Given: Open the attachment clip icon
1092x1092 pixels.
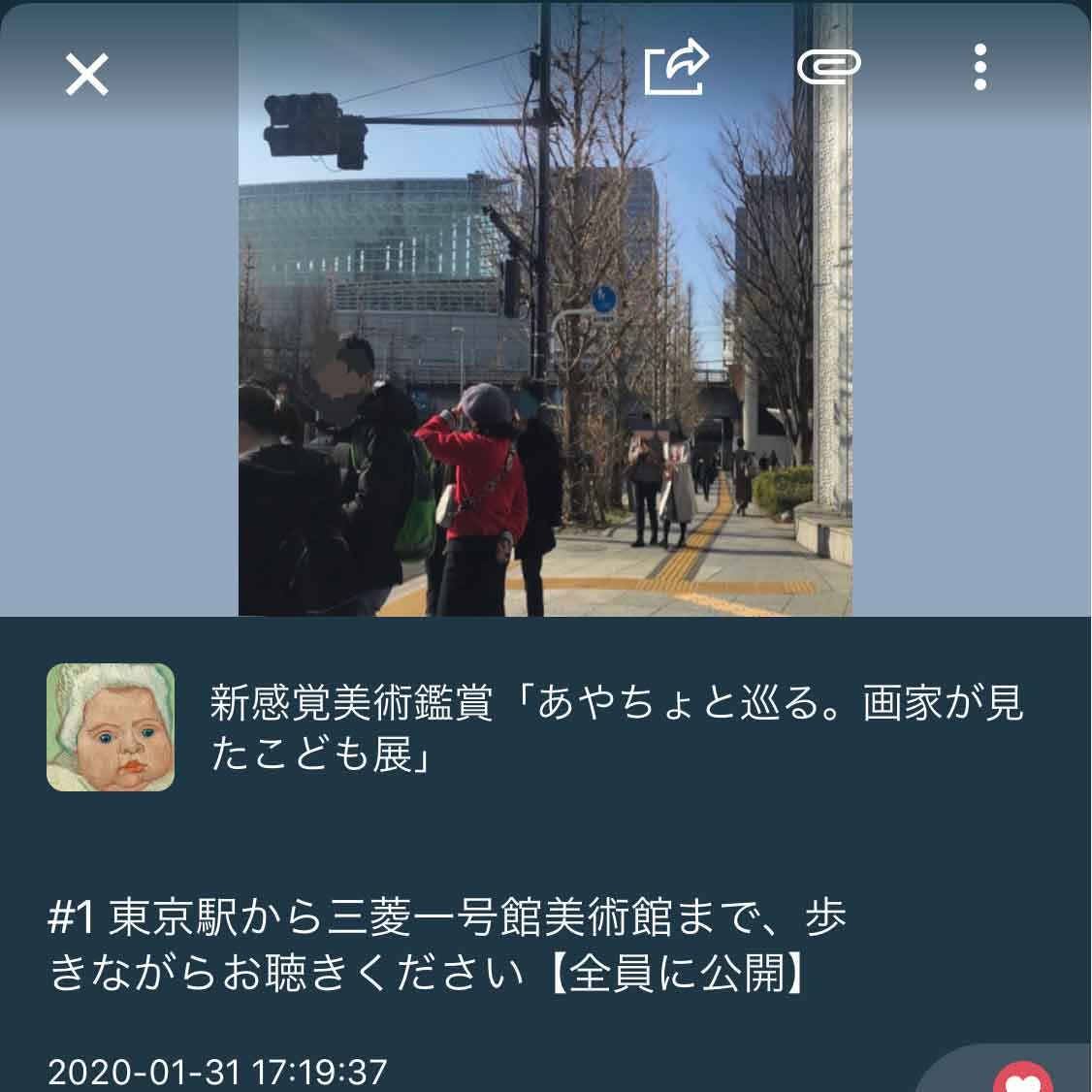Looking at the screenshot, I should (x=828, y=66).
